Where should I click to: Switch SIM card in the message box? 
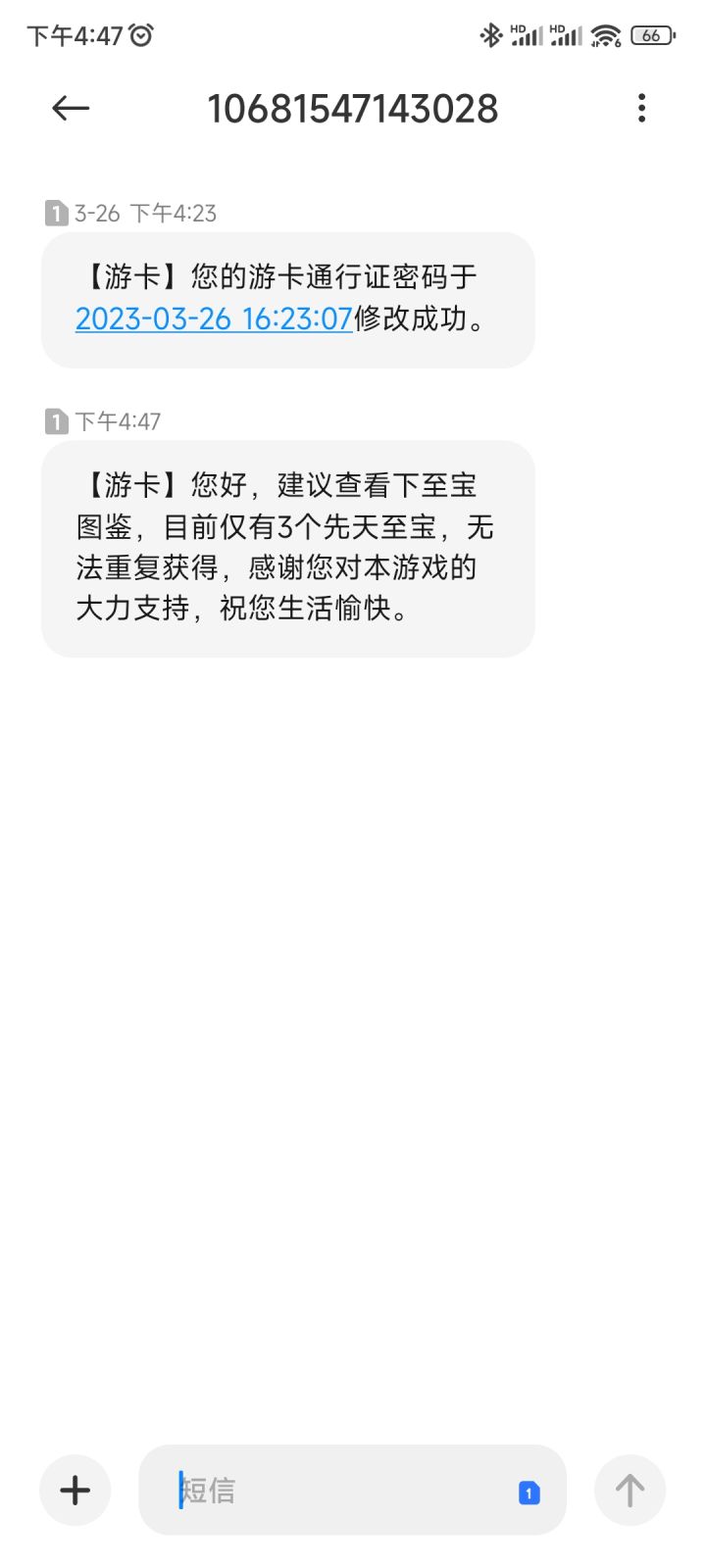[529, 1493]
